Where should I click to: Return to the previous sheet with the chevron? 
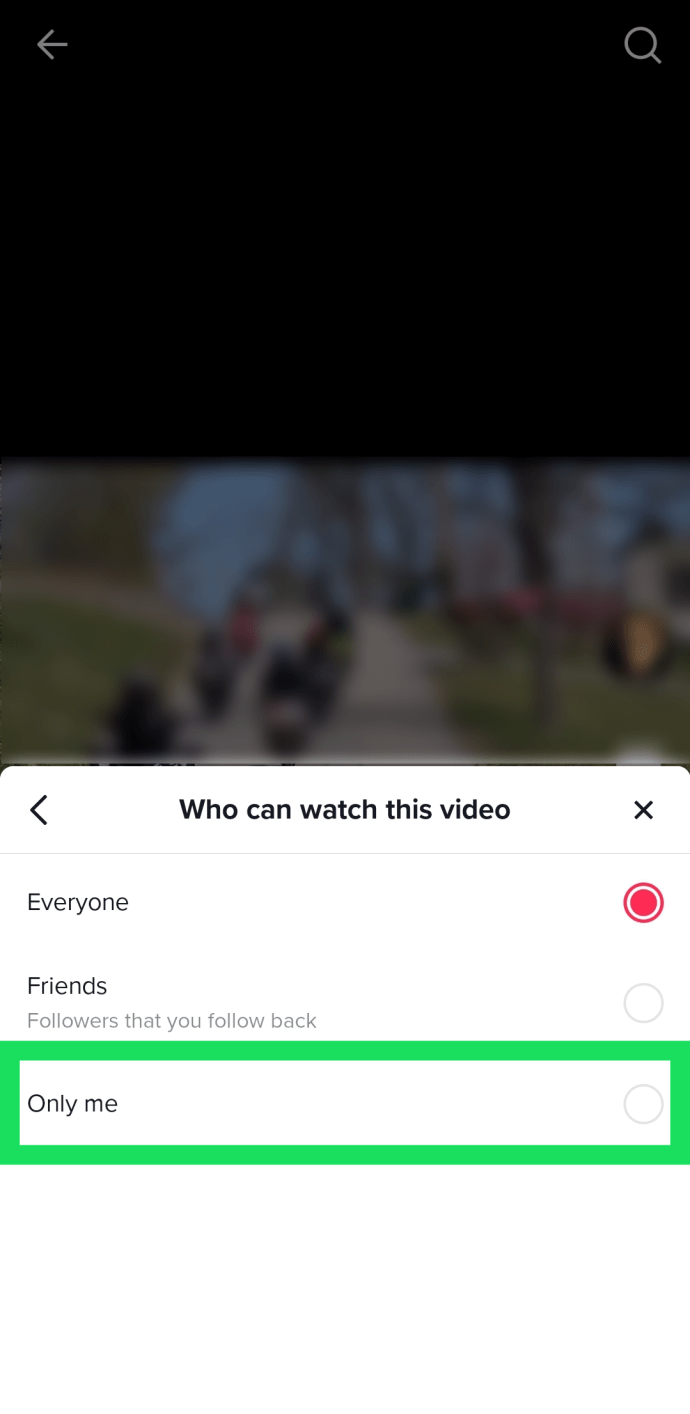39,809
